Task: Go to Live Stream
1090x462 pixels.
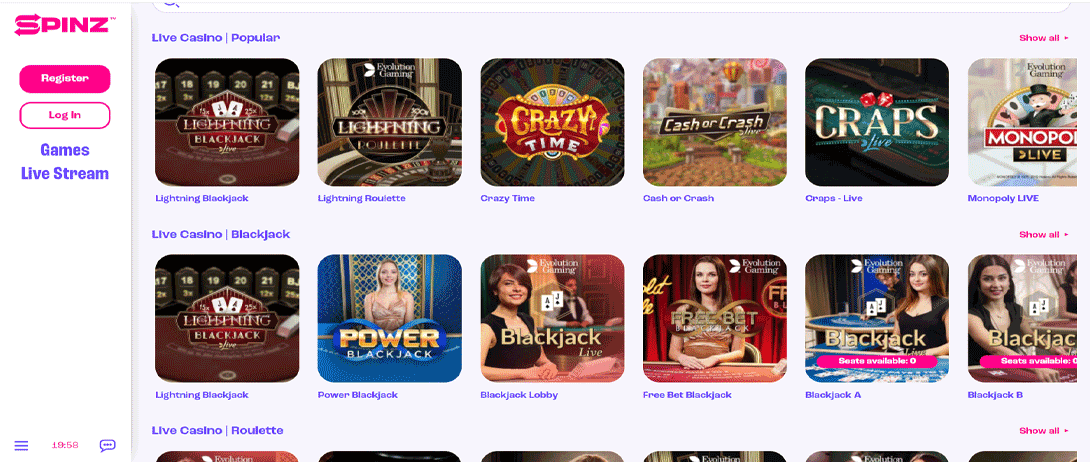Action: (x=65, y=173)
